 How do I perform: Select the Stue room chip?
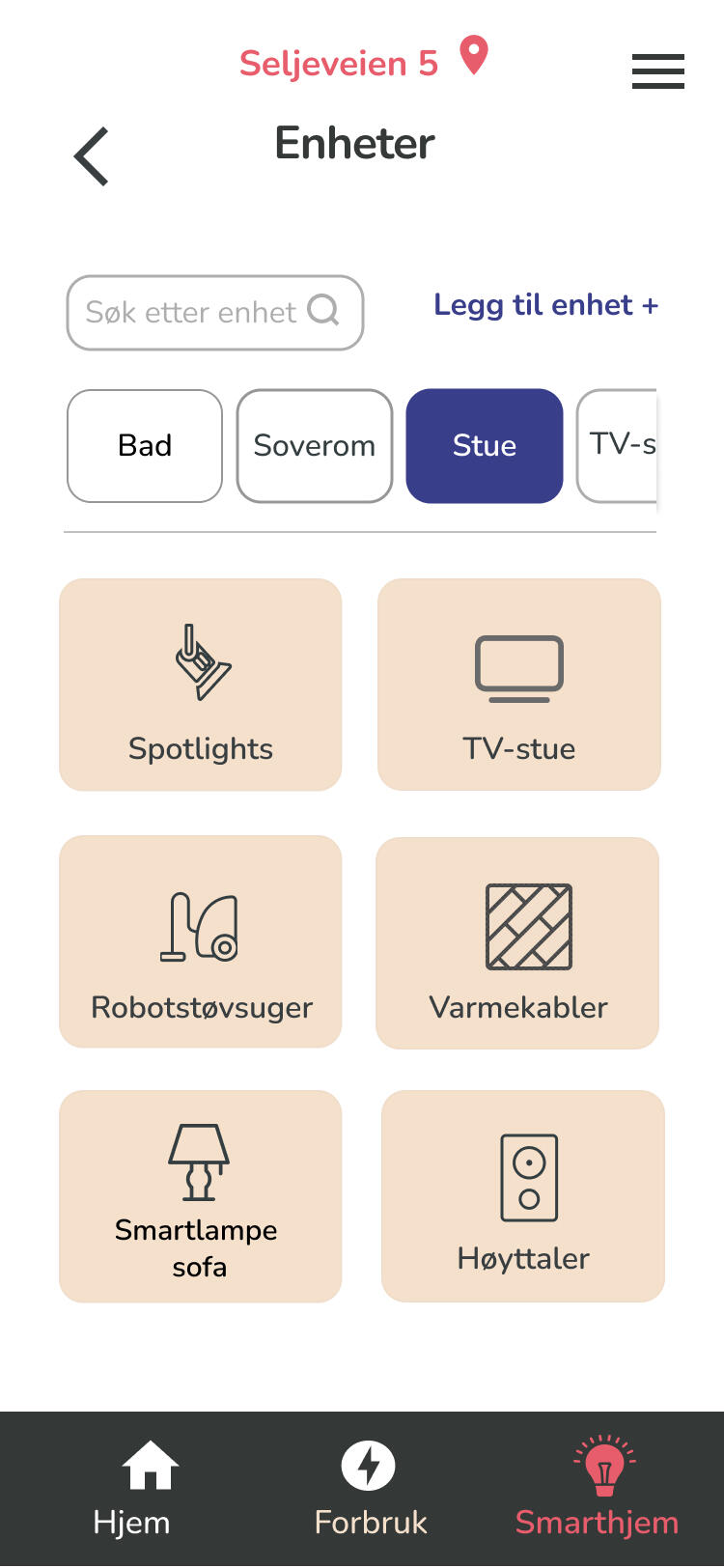[x=485, y=446]
